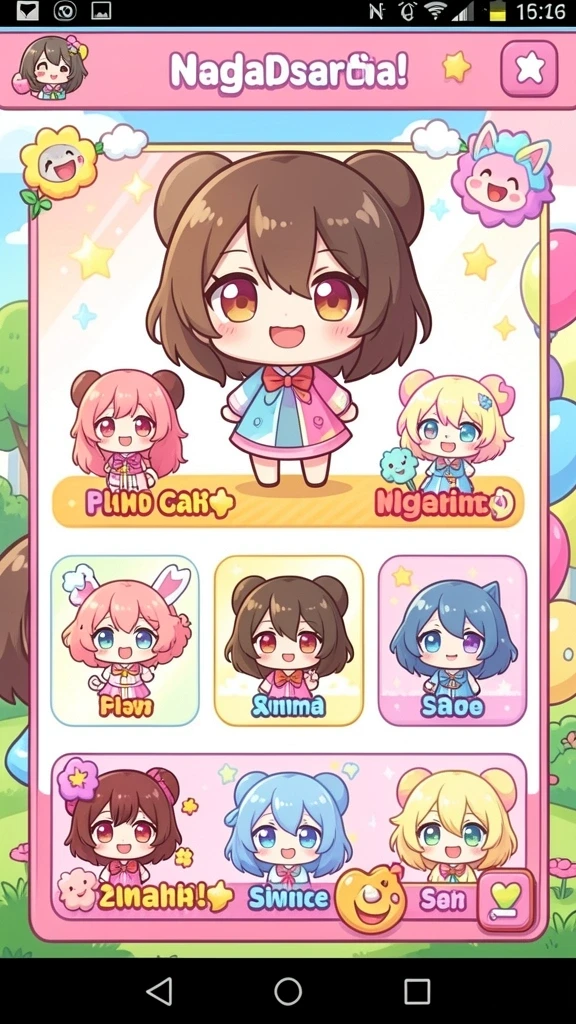
Task: Tap the star button in the header
Action: 529,69
